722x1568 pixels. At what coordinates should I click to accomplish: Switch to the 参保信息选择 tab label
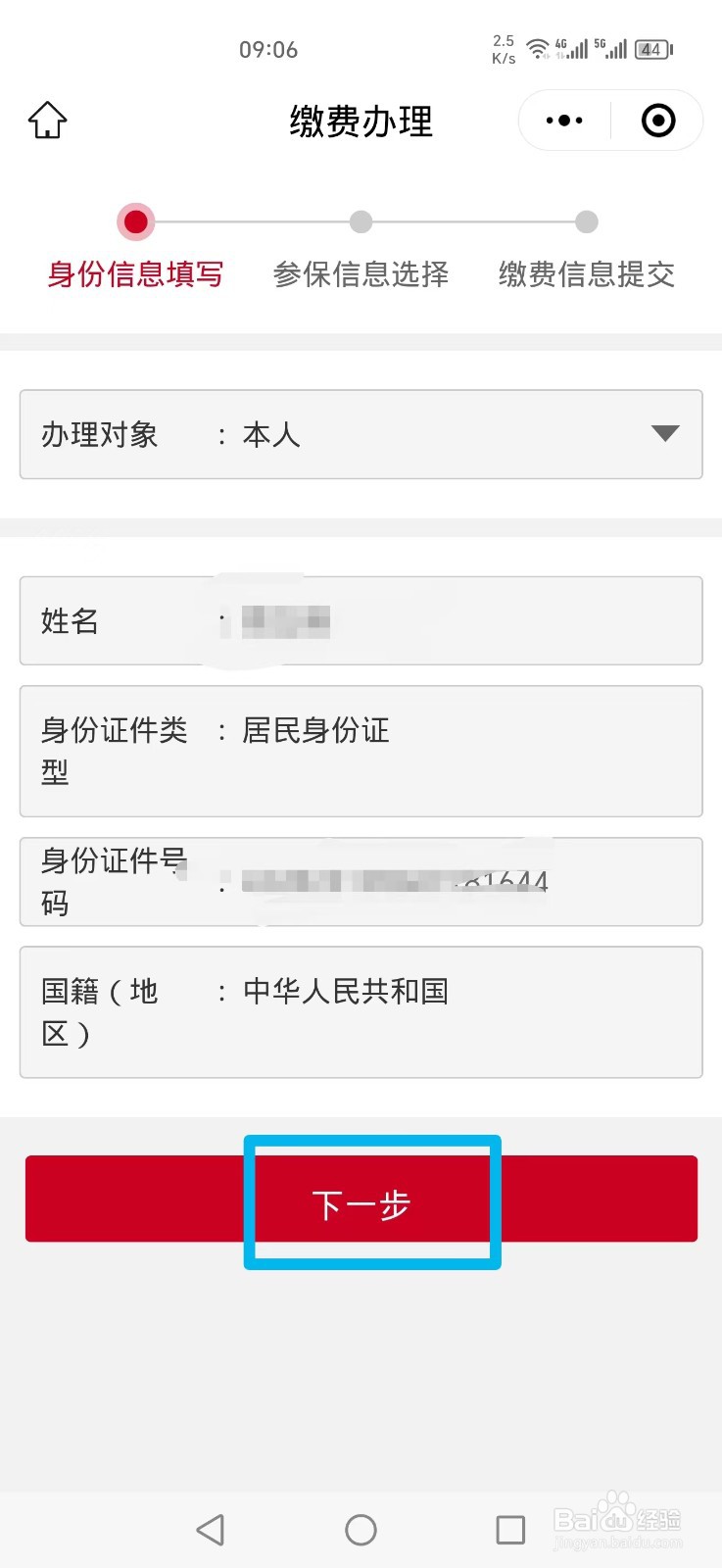[361, 274]
